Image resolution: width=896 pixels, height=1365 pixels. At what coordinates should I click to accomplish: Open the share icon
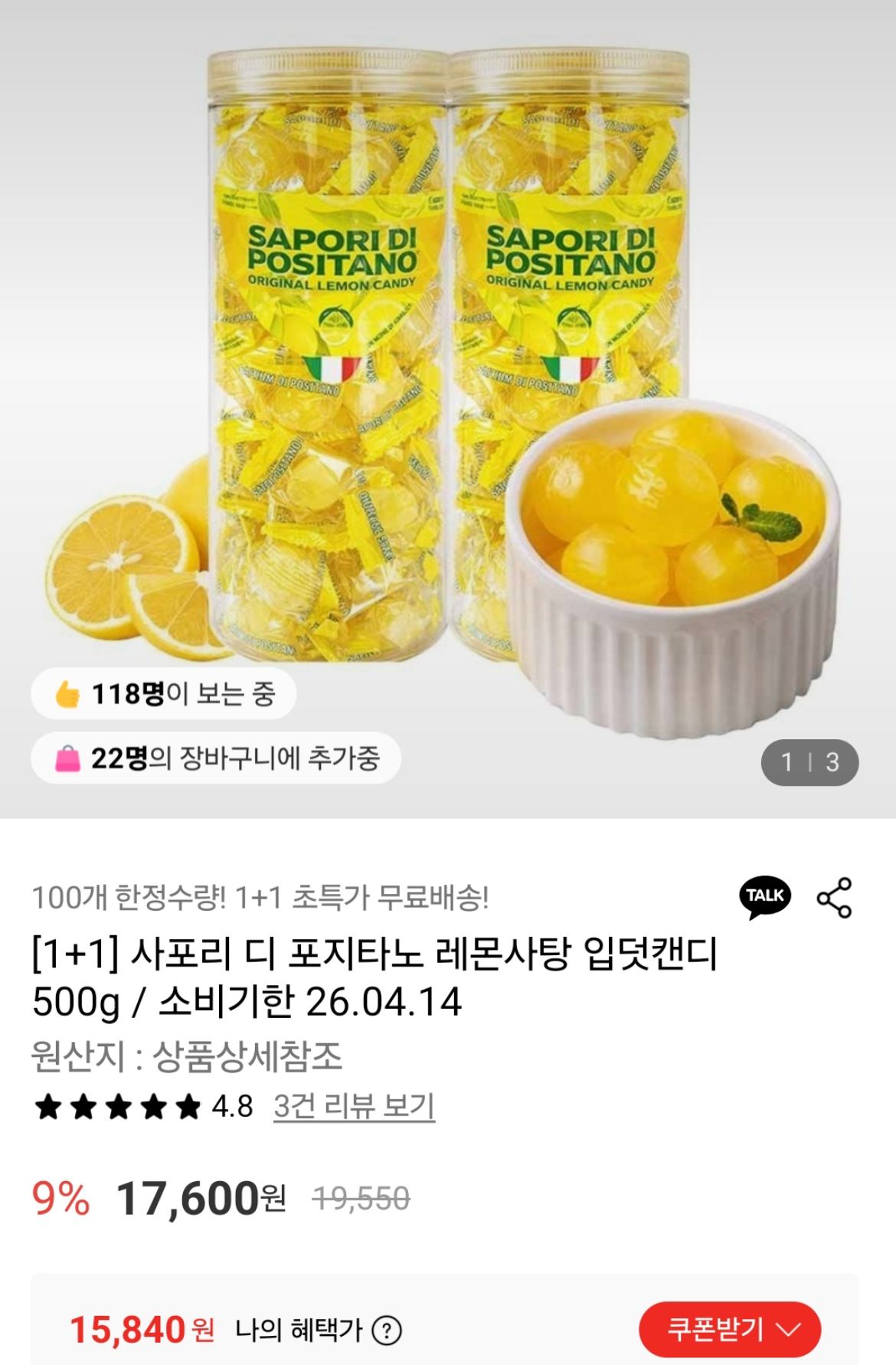point(834,898)
